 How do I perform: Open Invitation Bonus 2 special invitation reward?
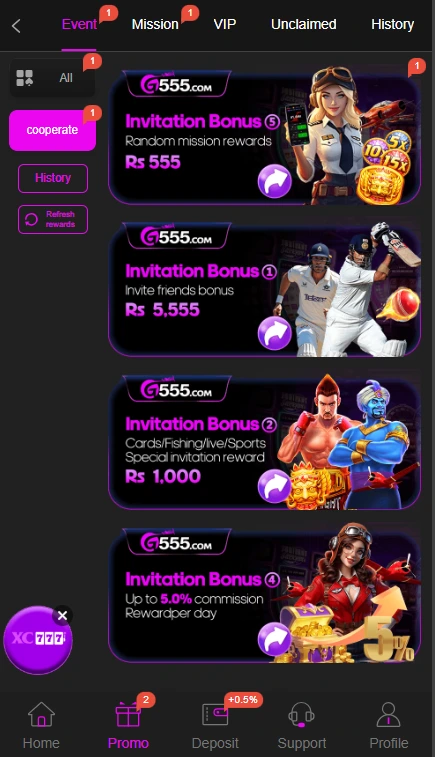point(264,442)
